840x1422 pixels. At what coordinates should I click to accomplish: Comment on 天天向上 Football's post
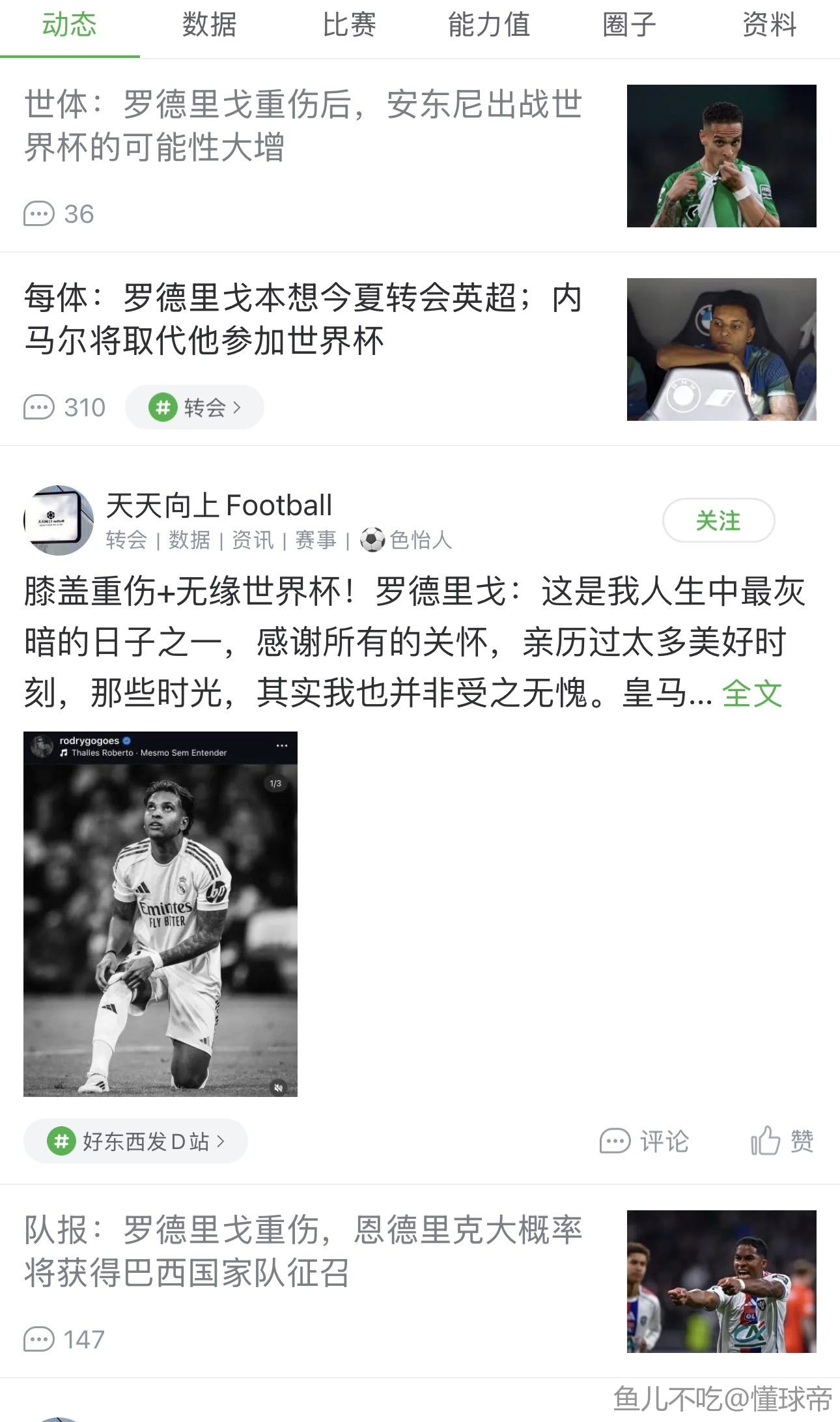tap(644, 1141)
